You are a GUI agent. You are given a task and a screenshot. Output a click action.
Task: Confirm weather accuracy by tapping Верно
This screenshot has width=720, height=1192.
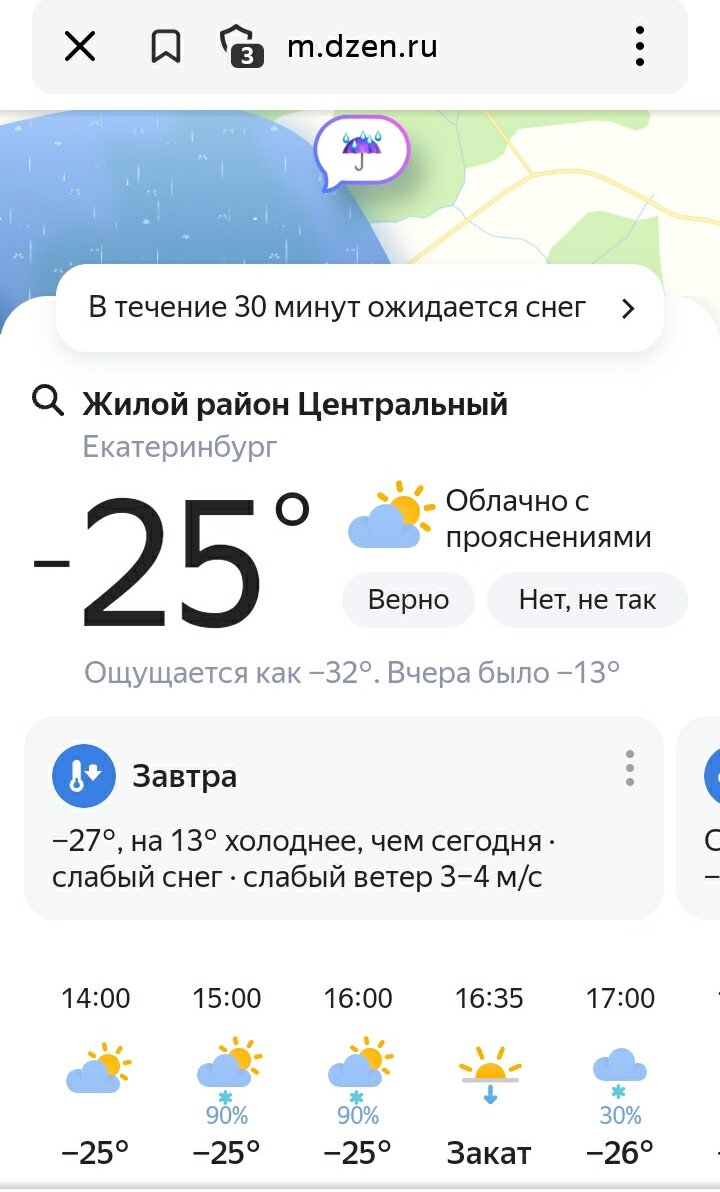(x=408, y=599)
